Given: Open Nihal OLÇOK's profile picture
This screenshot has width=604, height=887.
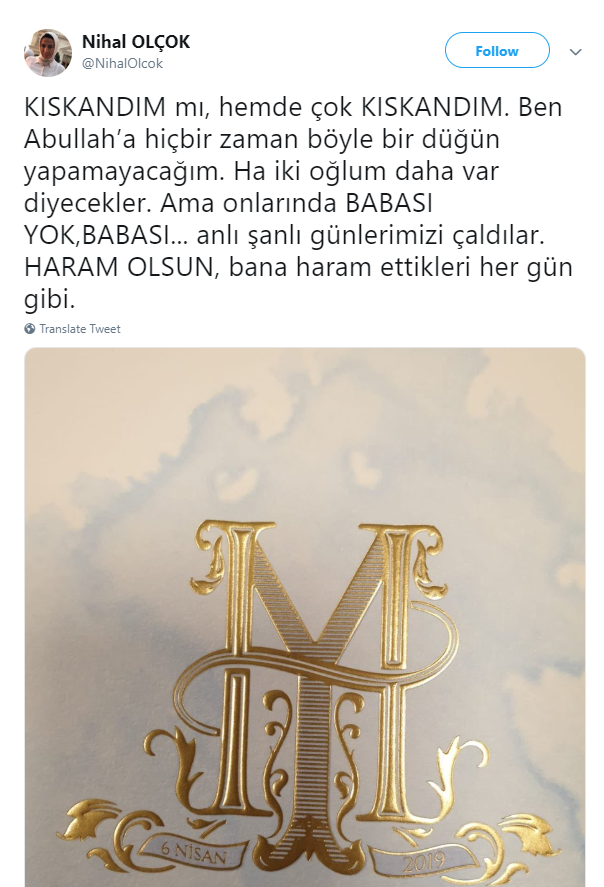Looking at the screenshot, I should click(48, 52).
